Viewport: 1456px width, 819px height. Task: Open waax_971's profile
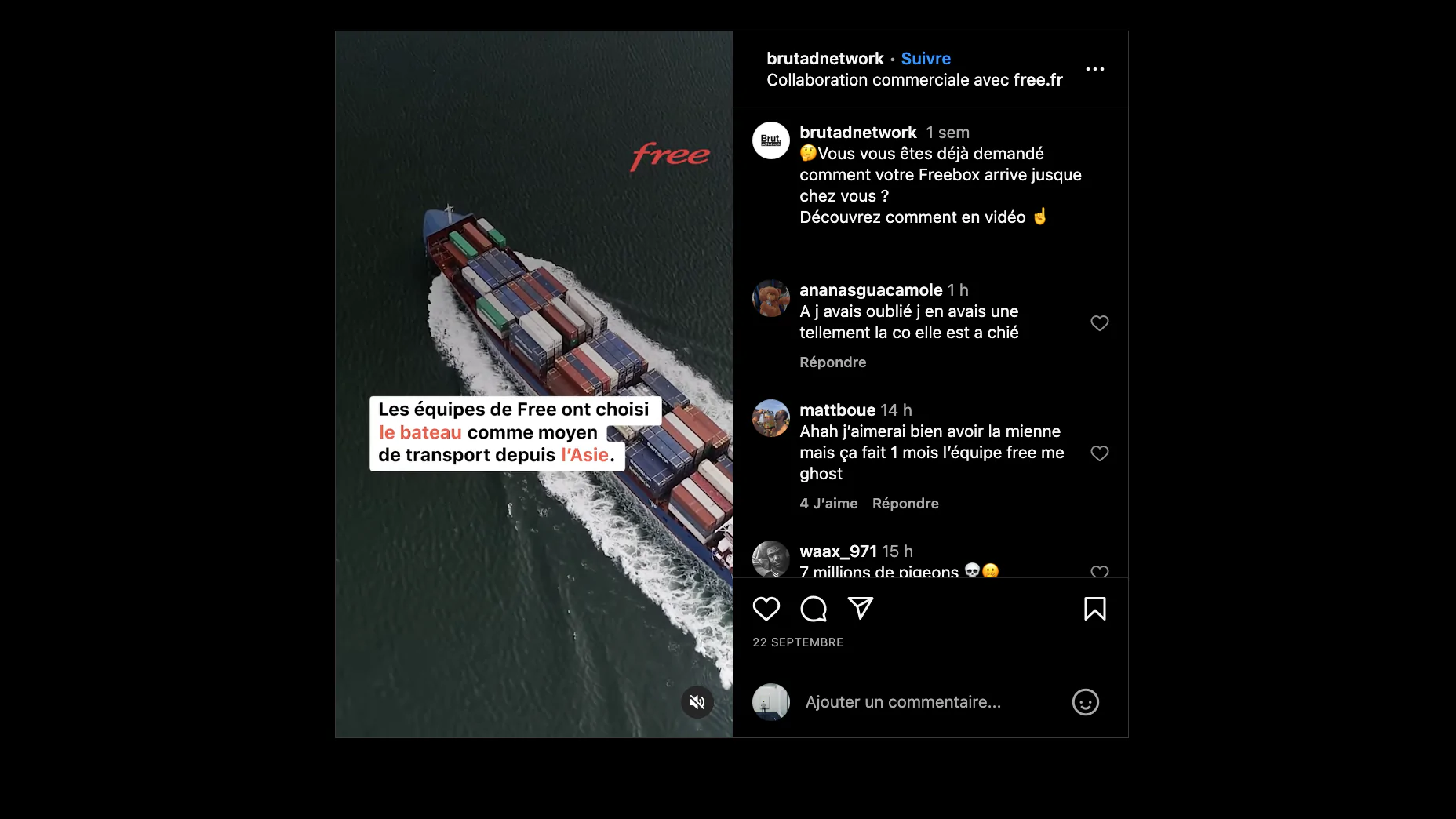point(838,551)
